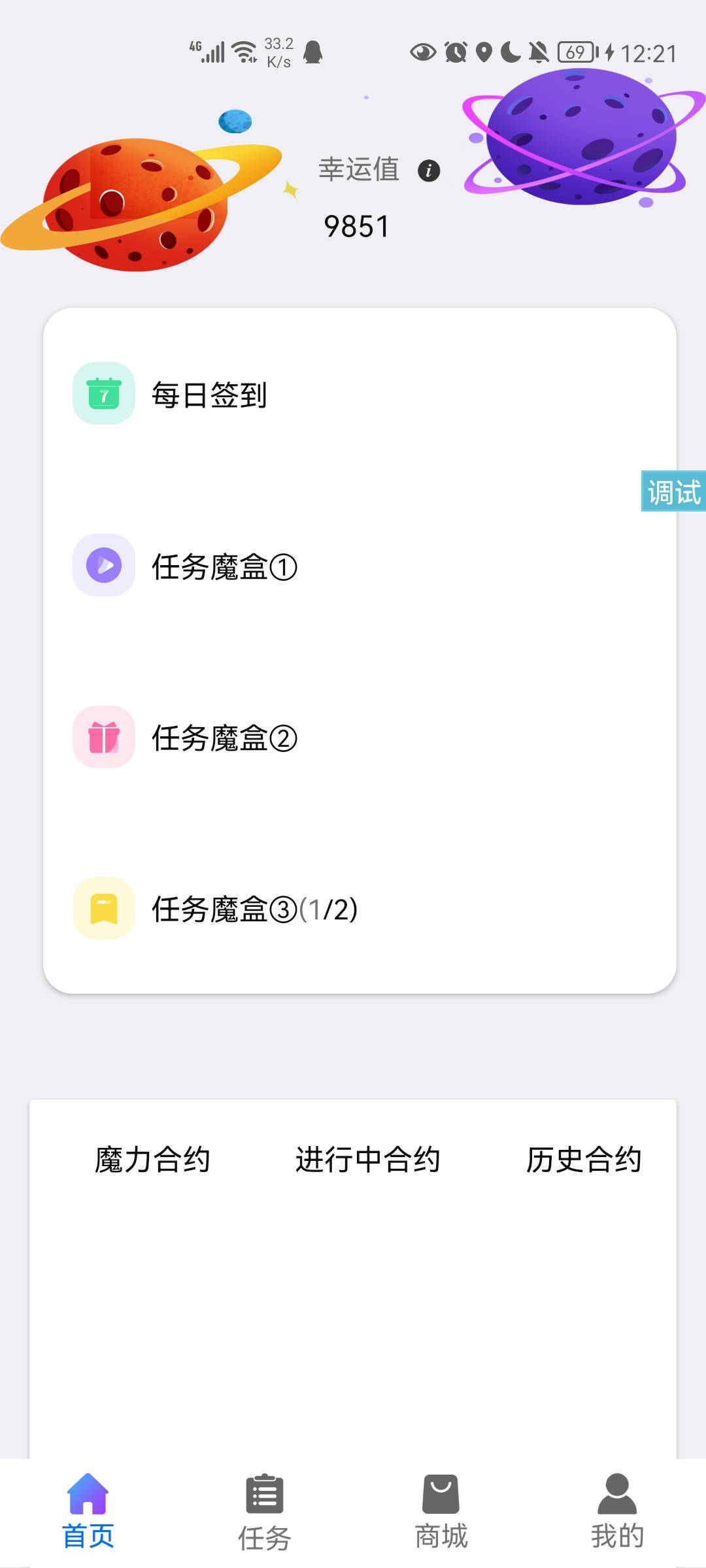Tap the info icon beside 幸运值

(429, 171)
